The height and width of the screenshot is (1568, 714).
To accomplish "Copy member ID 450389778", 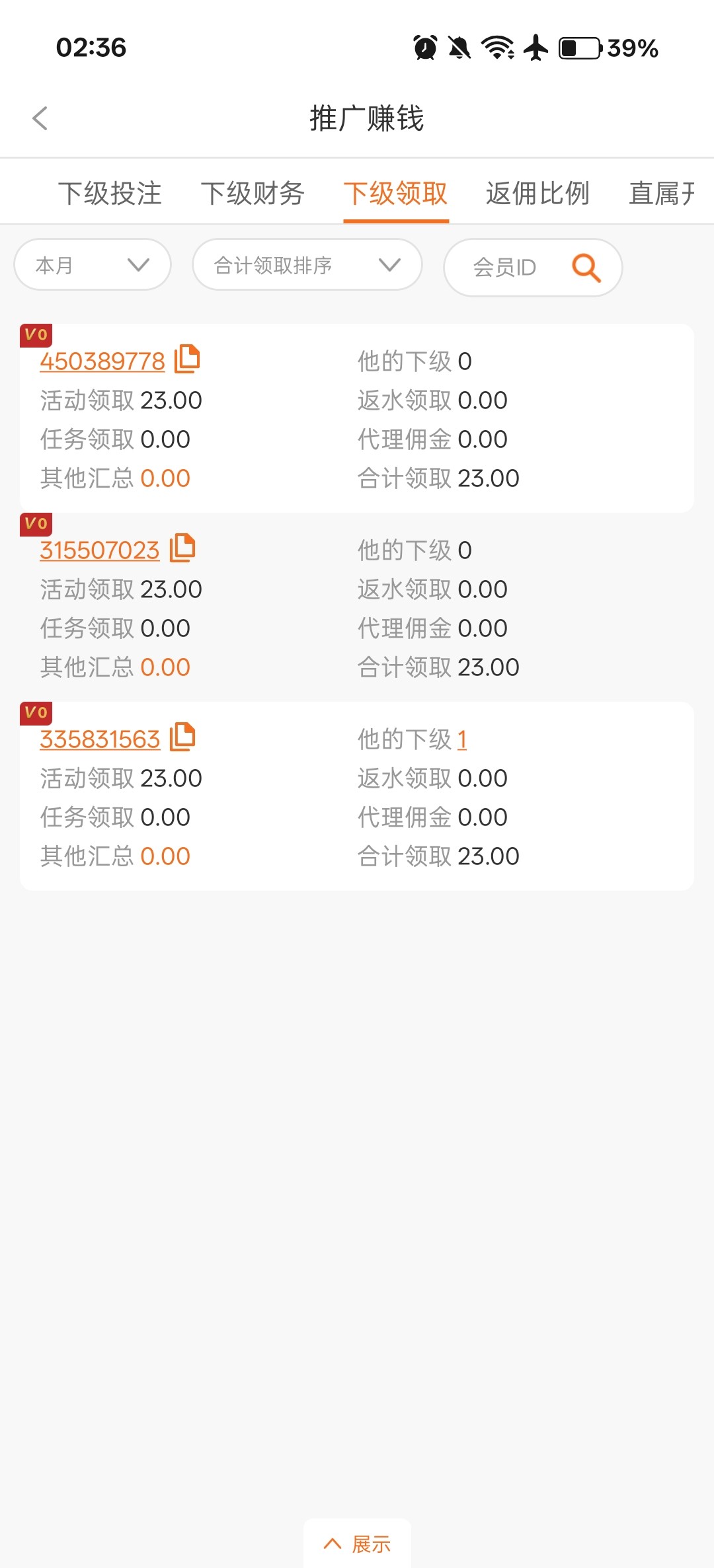I will [187, 359].
